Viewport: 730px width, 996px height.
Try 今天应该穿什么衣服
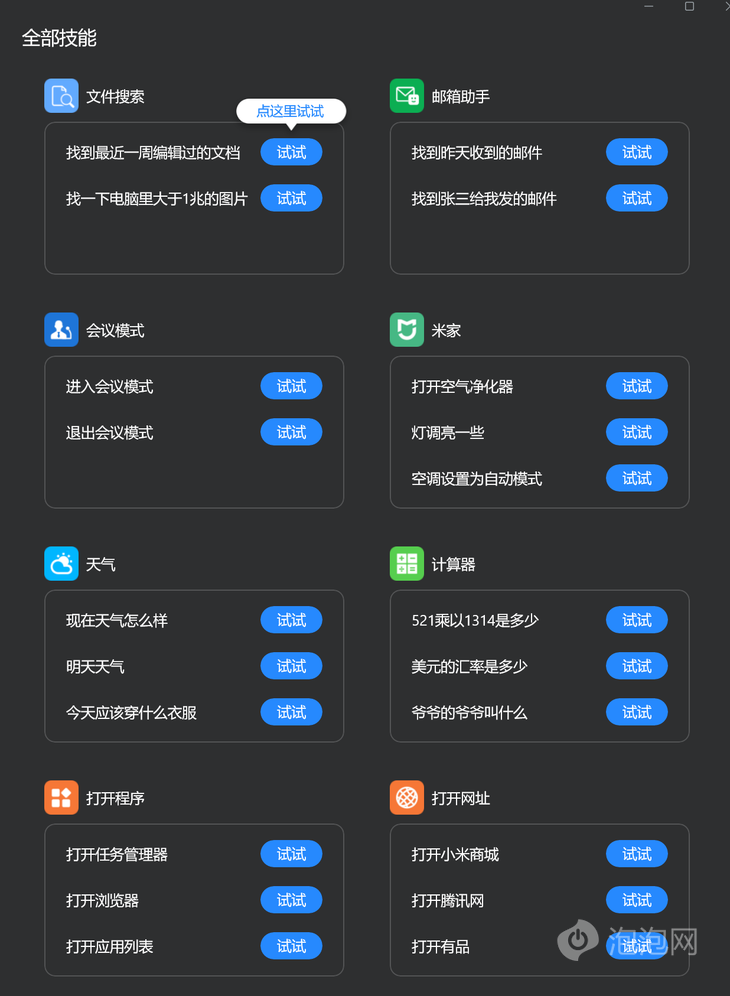[291, 712]
